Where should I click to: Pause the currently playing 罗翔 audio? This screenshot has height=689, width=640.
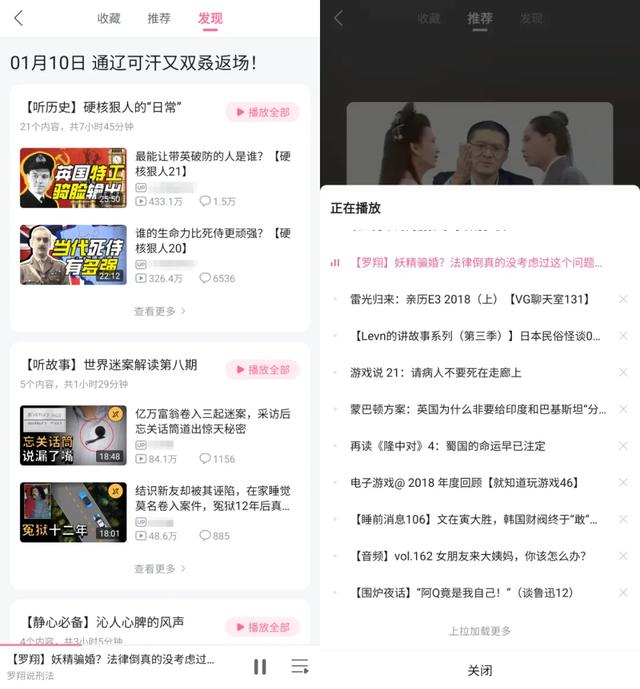click(x=260, y=667)
